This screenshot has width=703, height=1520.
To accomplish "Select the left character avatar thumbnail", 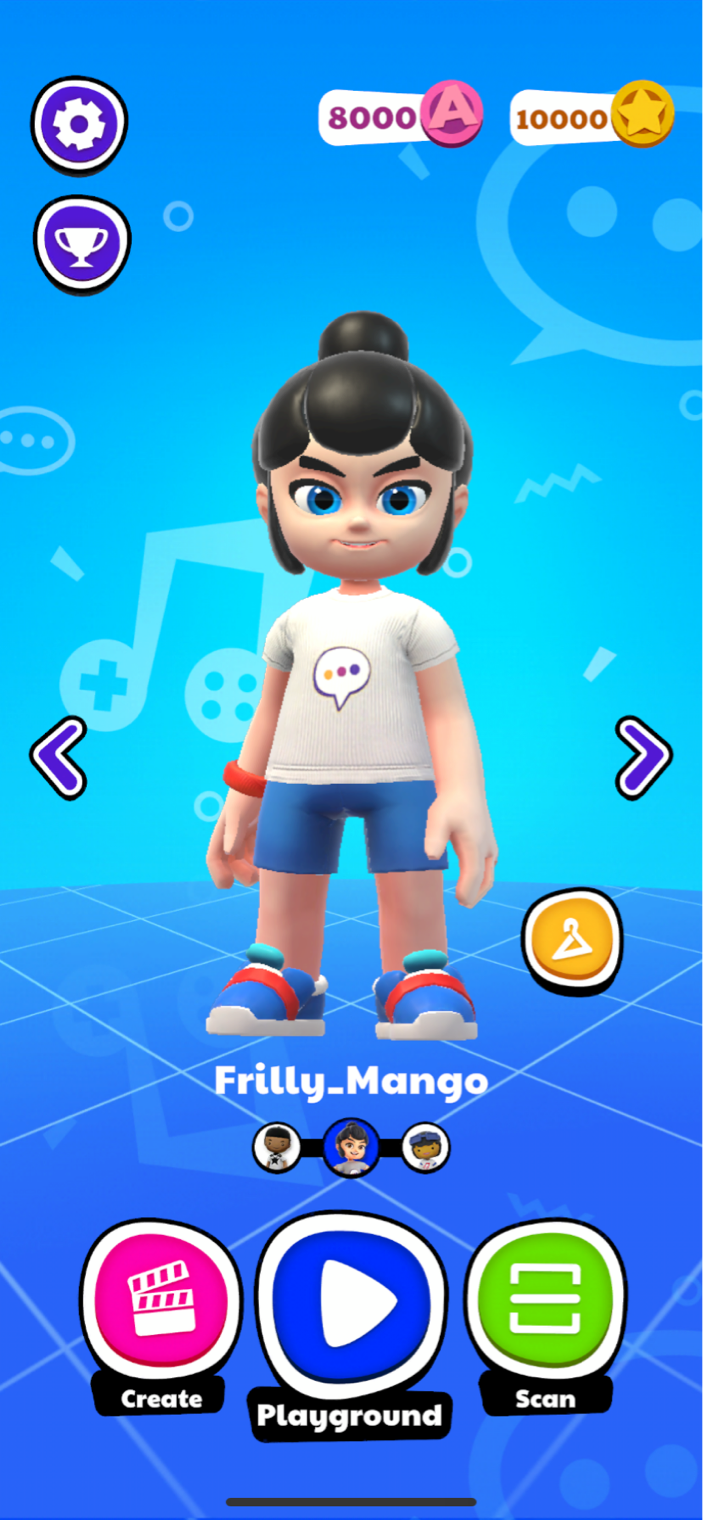I will tap(277, 1147).
